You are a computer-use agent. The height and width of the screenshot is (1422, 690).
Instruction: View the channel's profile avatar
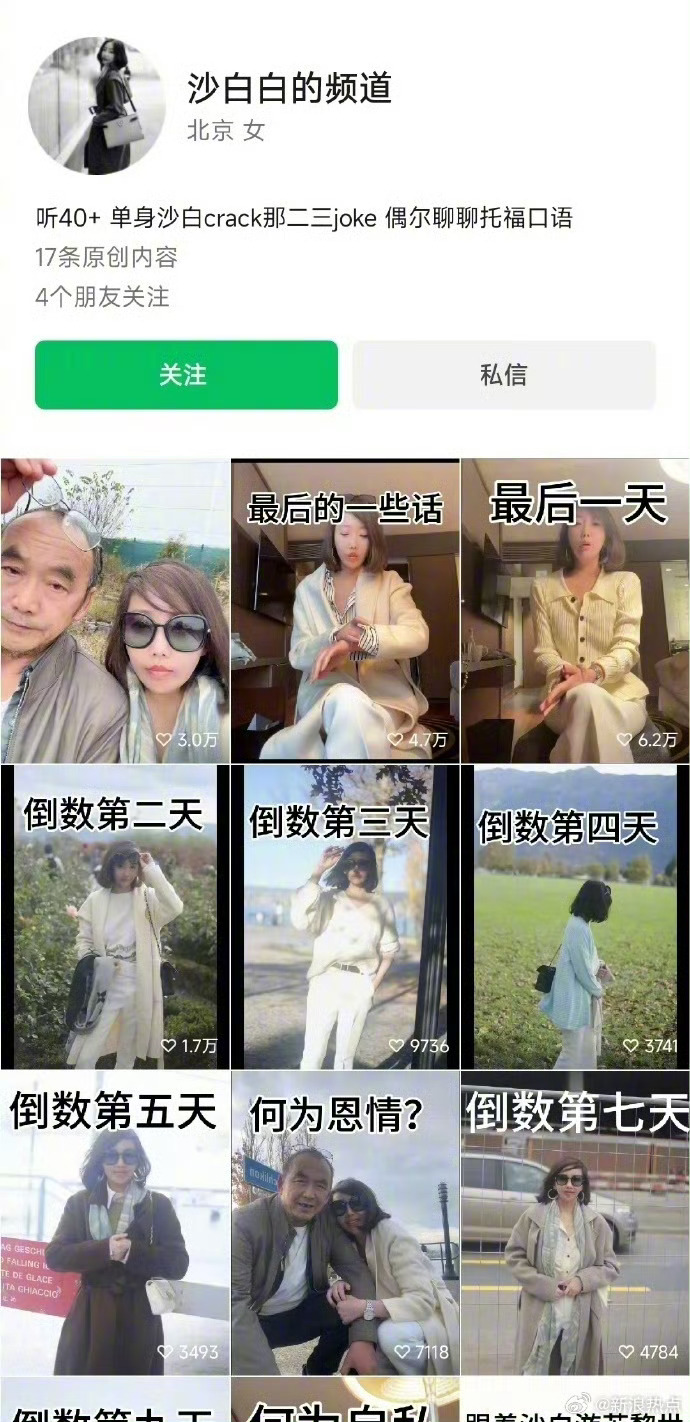coord(97,105)
